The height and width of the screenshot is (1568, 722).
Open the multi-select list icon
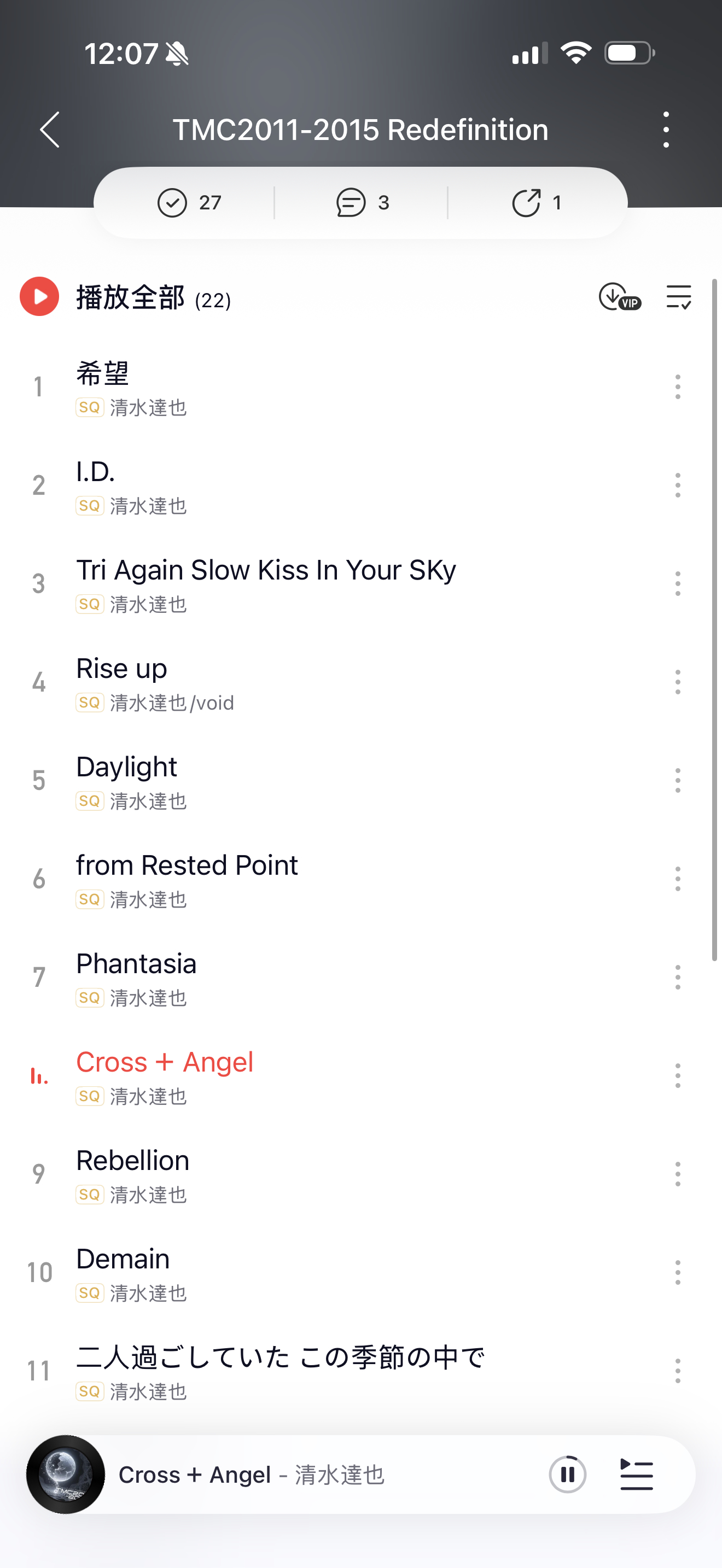[x=678, y=297]
